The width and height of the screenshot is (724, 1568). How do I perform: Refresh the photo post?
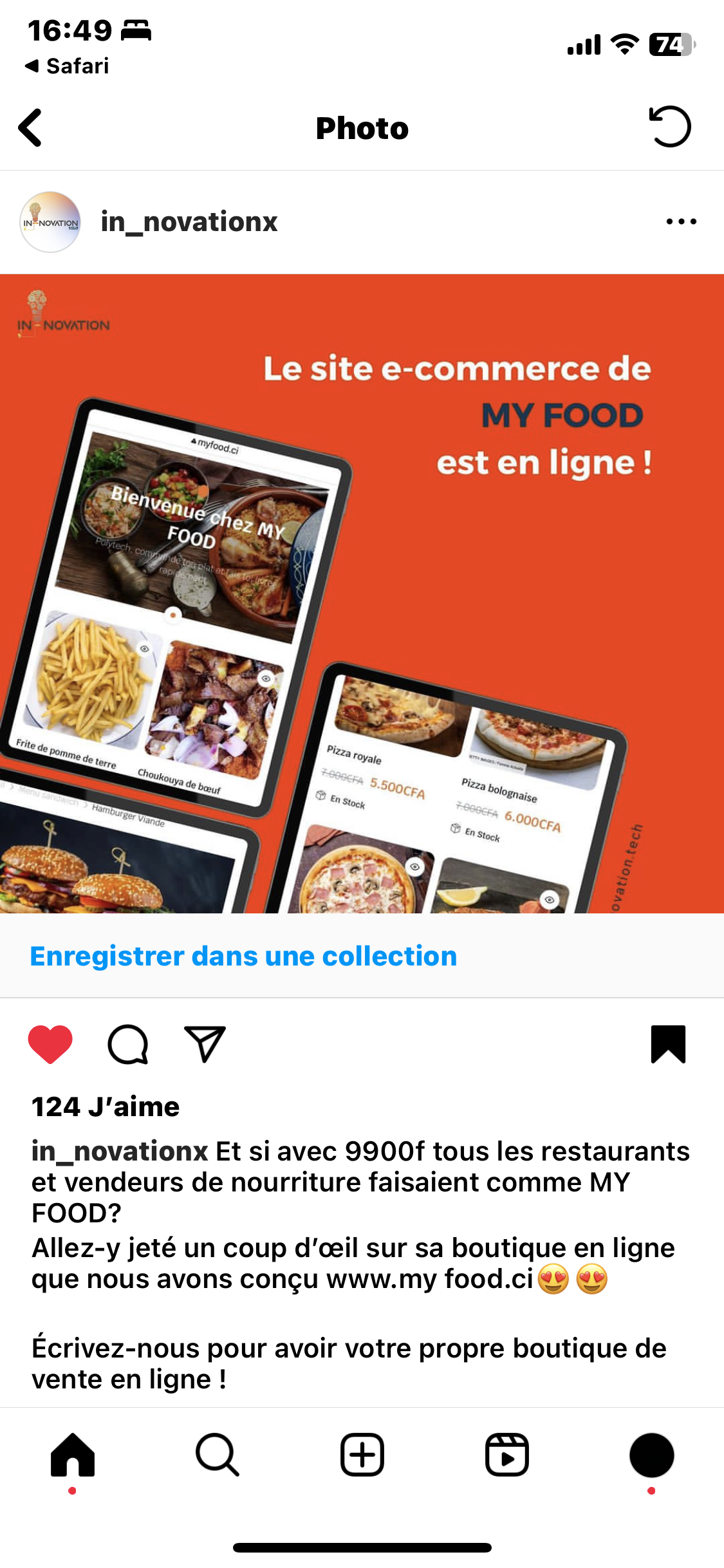[669, 127]
